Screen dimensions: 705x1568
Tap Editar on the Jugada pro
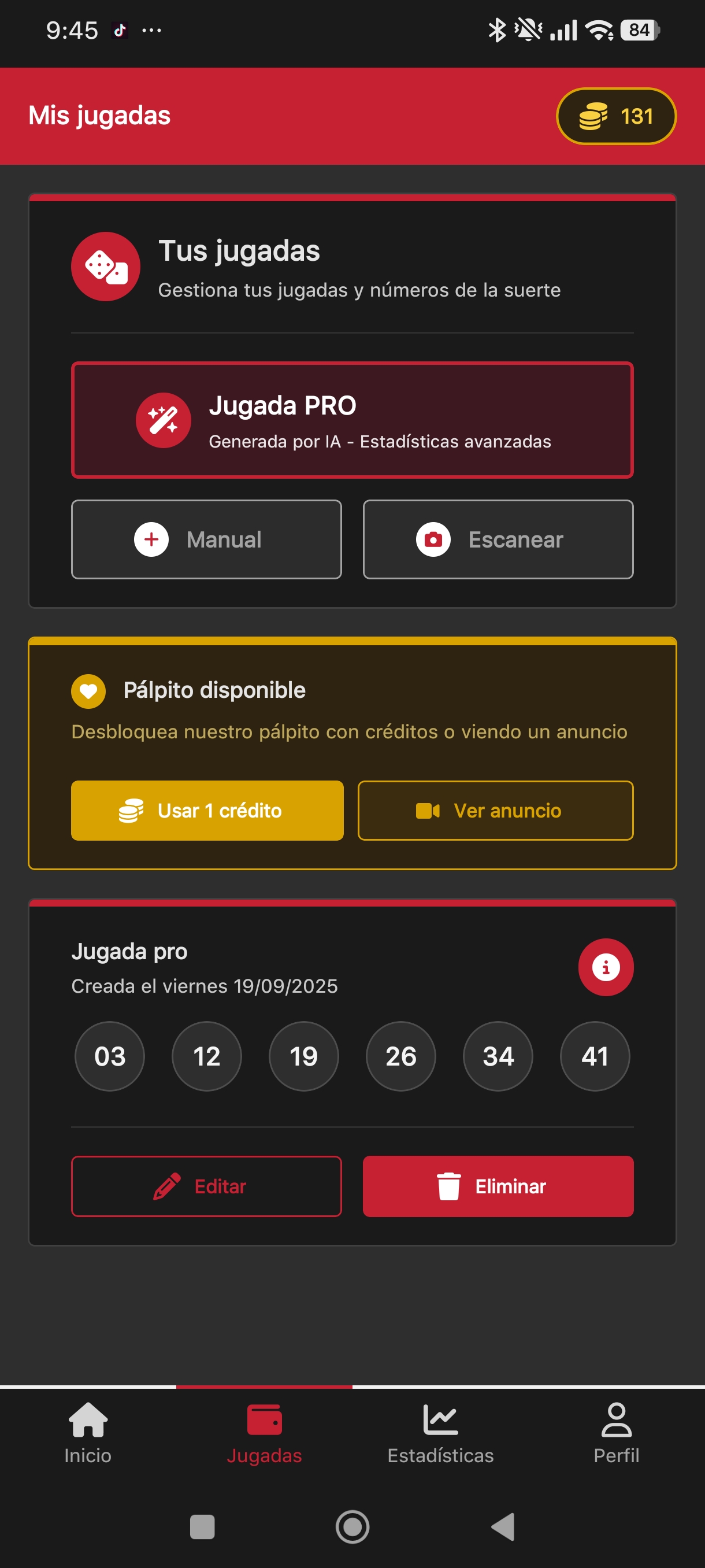pos(206,1186)
